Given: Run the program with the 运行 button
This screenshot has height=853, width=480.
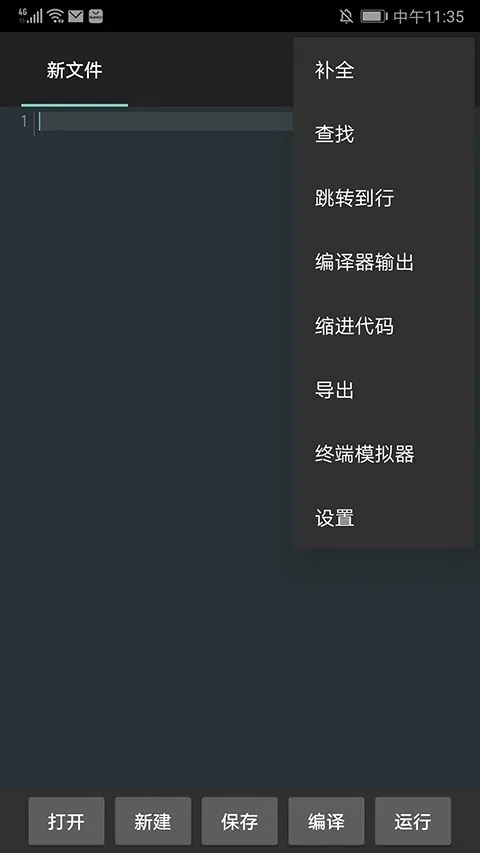Looking at the screenshot, I should [413, 821].
